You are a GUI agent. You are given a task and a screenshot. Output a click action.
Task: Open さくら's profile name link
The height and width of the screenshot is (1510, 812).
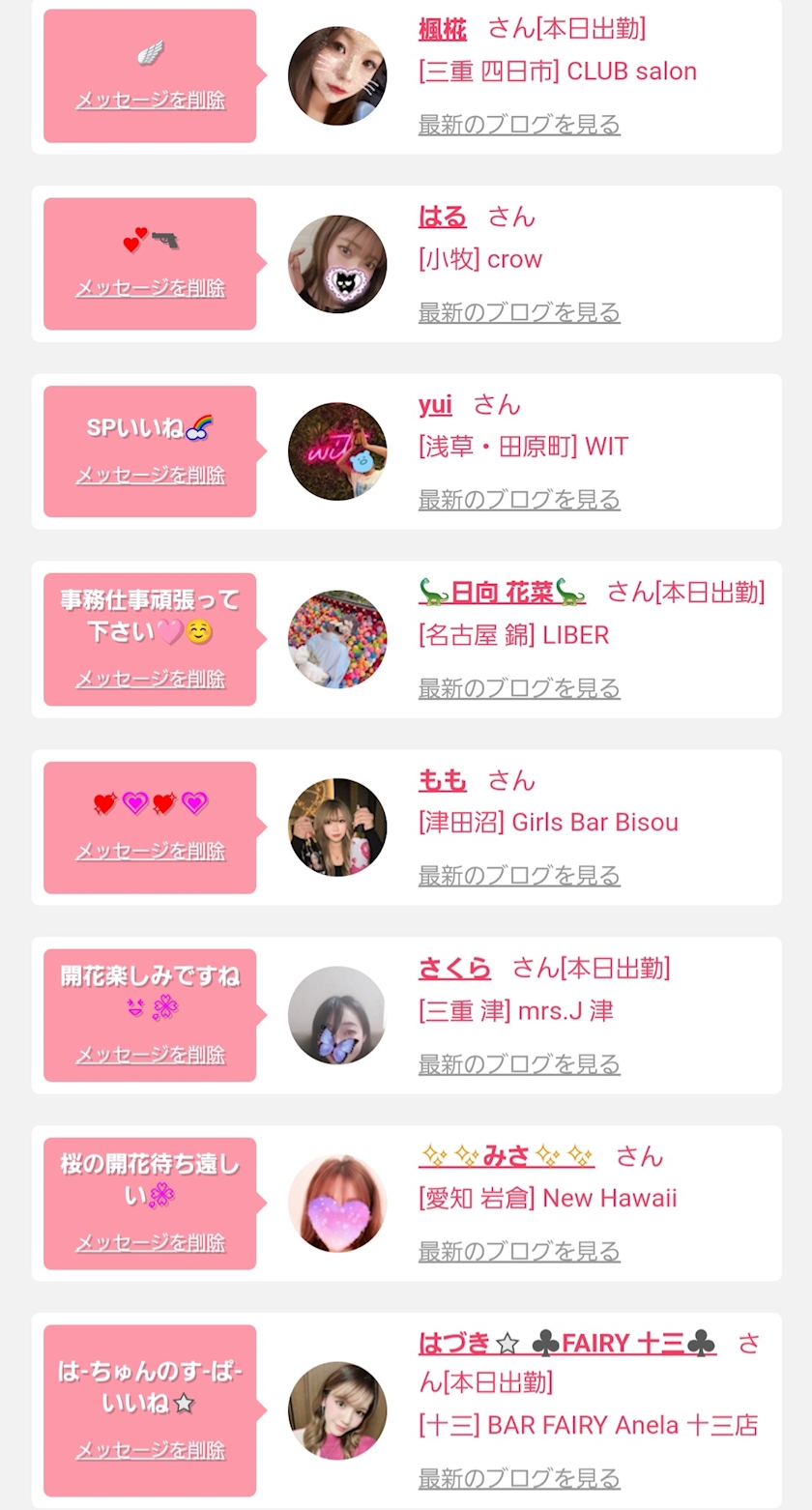pyautogui.click(x=455, y=968)
